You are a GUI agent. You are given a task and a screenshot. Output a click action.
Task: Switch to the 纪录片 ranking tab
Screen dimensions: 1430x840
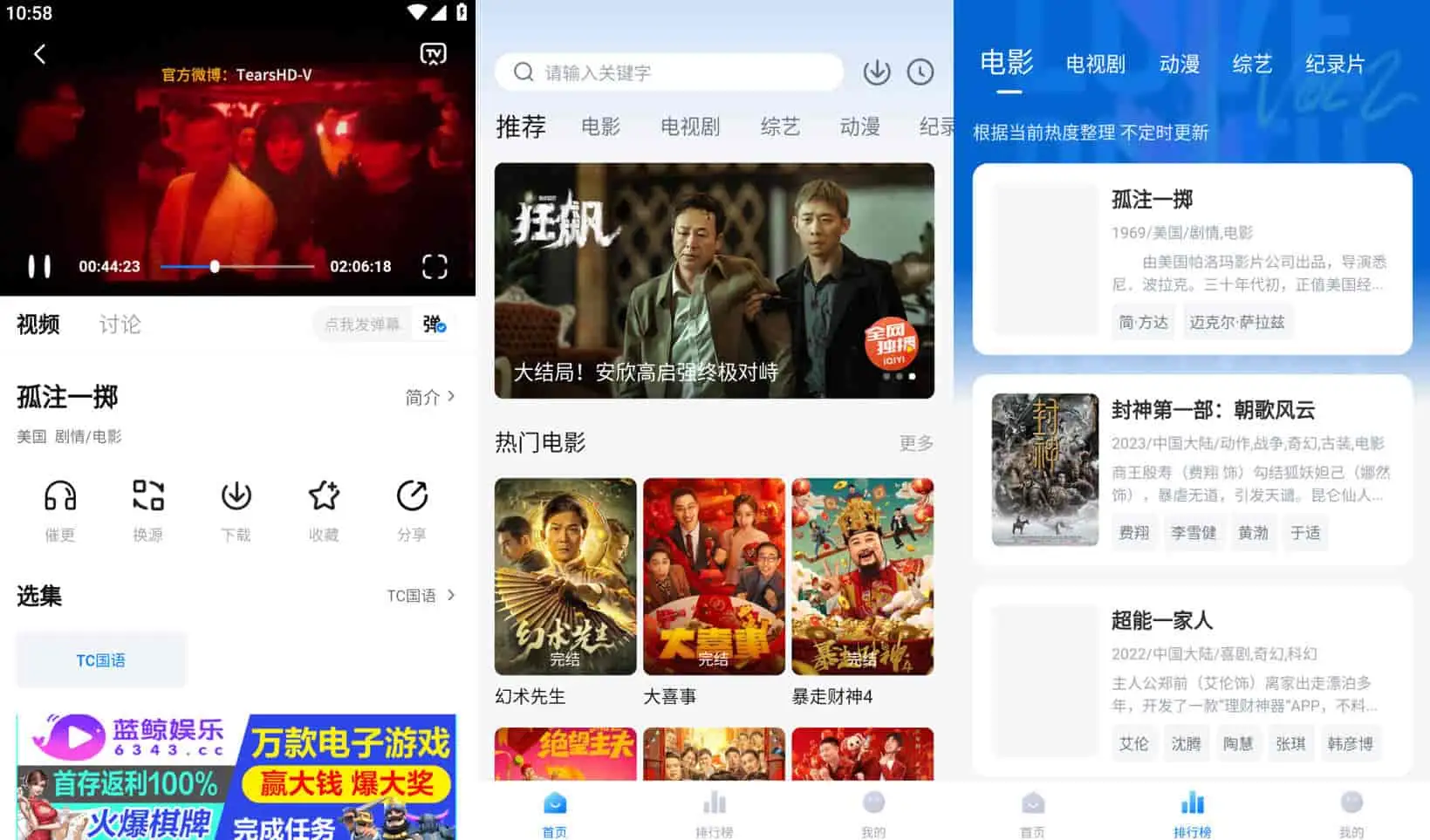(x=1334, y=64)
